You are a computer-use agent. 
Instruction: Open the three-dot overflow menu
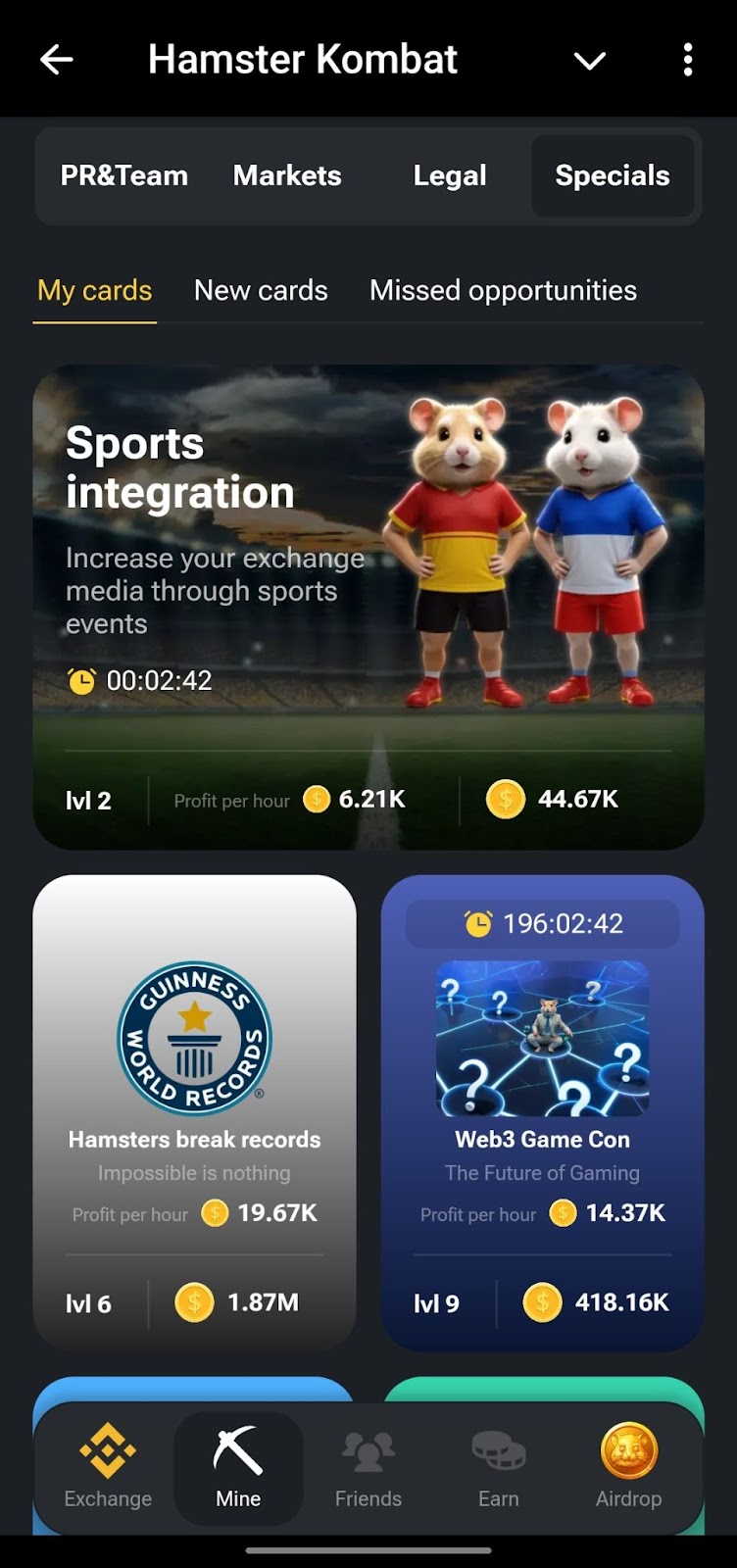click(688, 60)
